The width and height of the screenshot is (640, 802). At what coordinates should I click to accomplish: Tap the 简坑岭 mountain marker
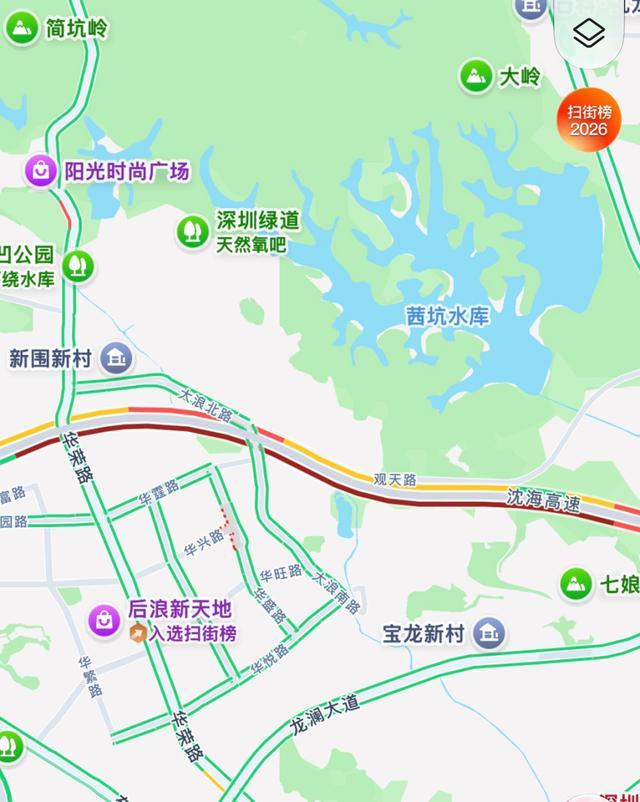[21, 28]
